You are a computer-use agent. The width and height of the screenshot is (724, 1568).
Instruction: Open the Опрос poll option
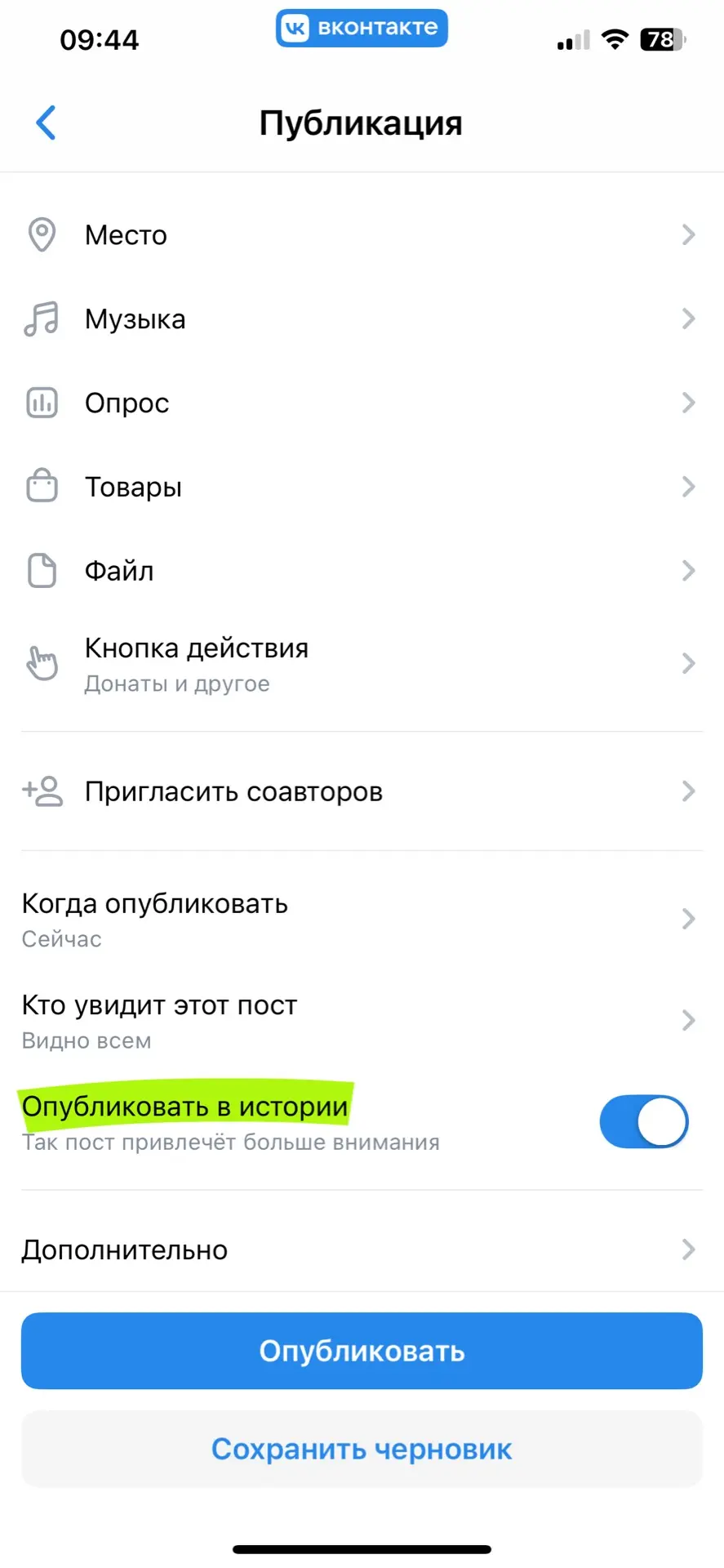pyautogui.click(x=362, y=403)
